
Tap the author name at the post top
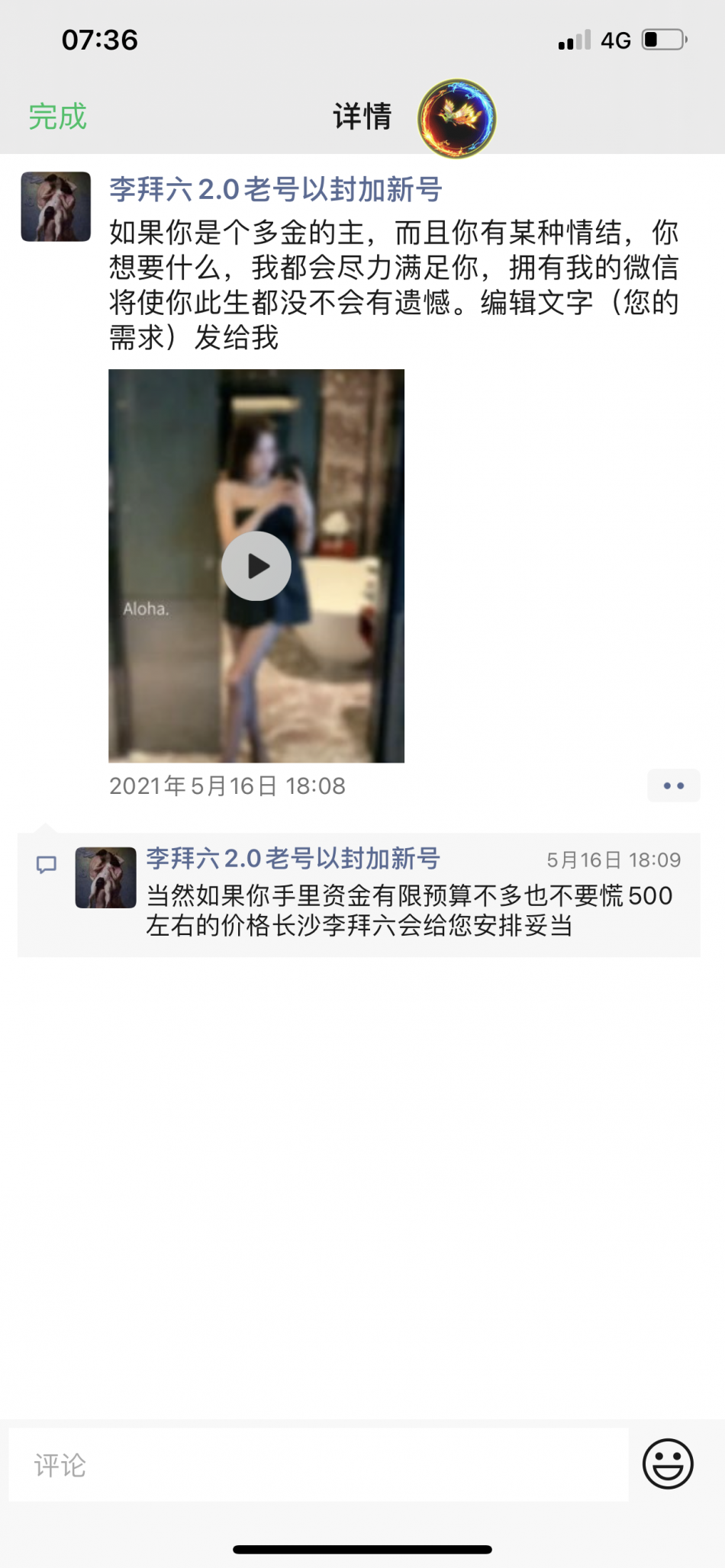[275, 190]
